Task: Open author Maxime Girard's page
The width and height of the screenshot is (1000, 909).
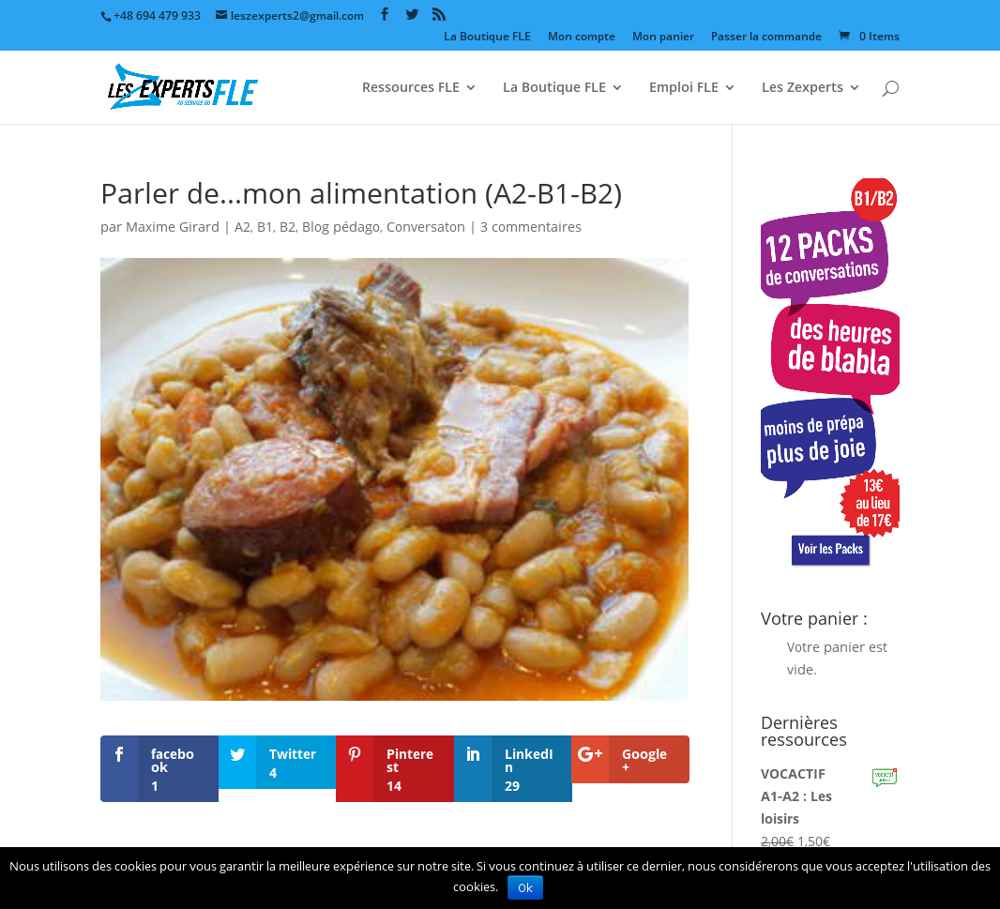Action: (172, 227)
